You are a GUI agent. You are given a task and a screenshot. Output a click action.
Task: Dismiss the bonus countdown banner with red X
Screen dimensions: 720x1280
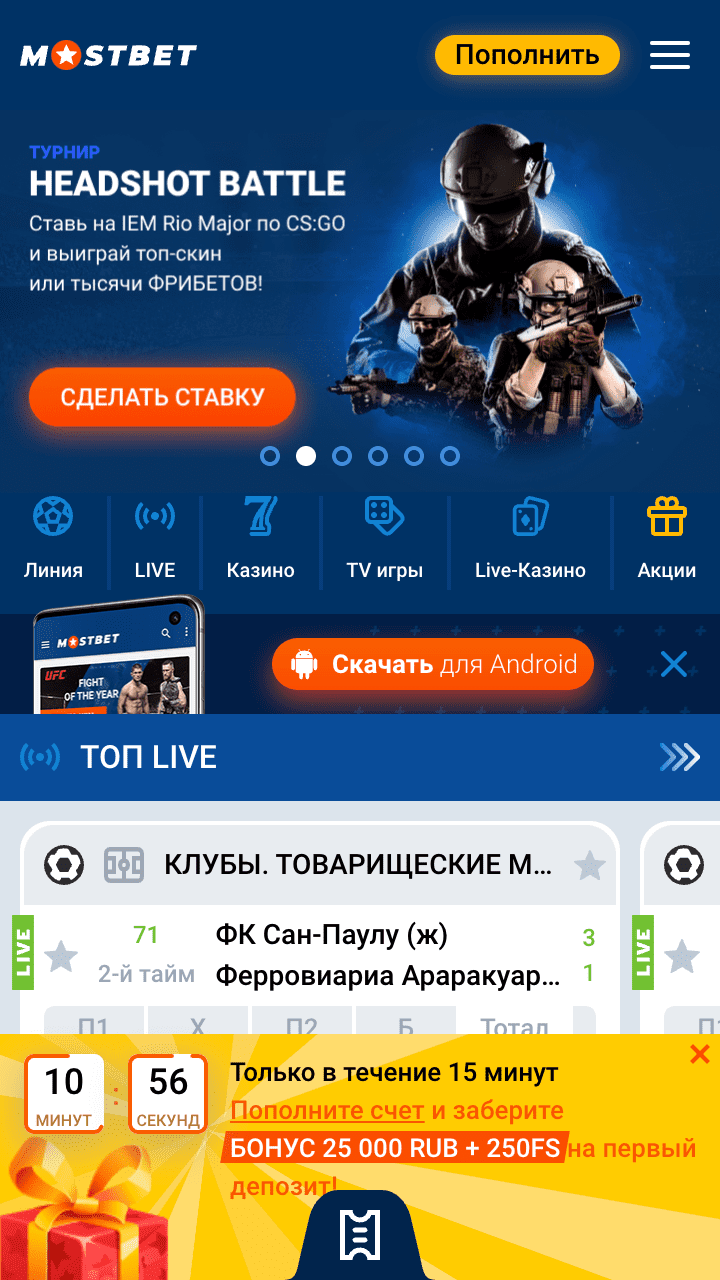point(698,1053)
